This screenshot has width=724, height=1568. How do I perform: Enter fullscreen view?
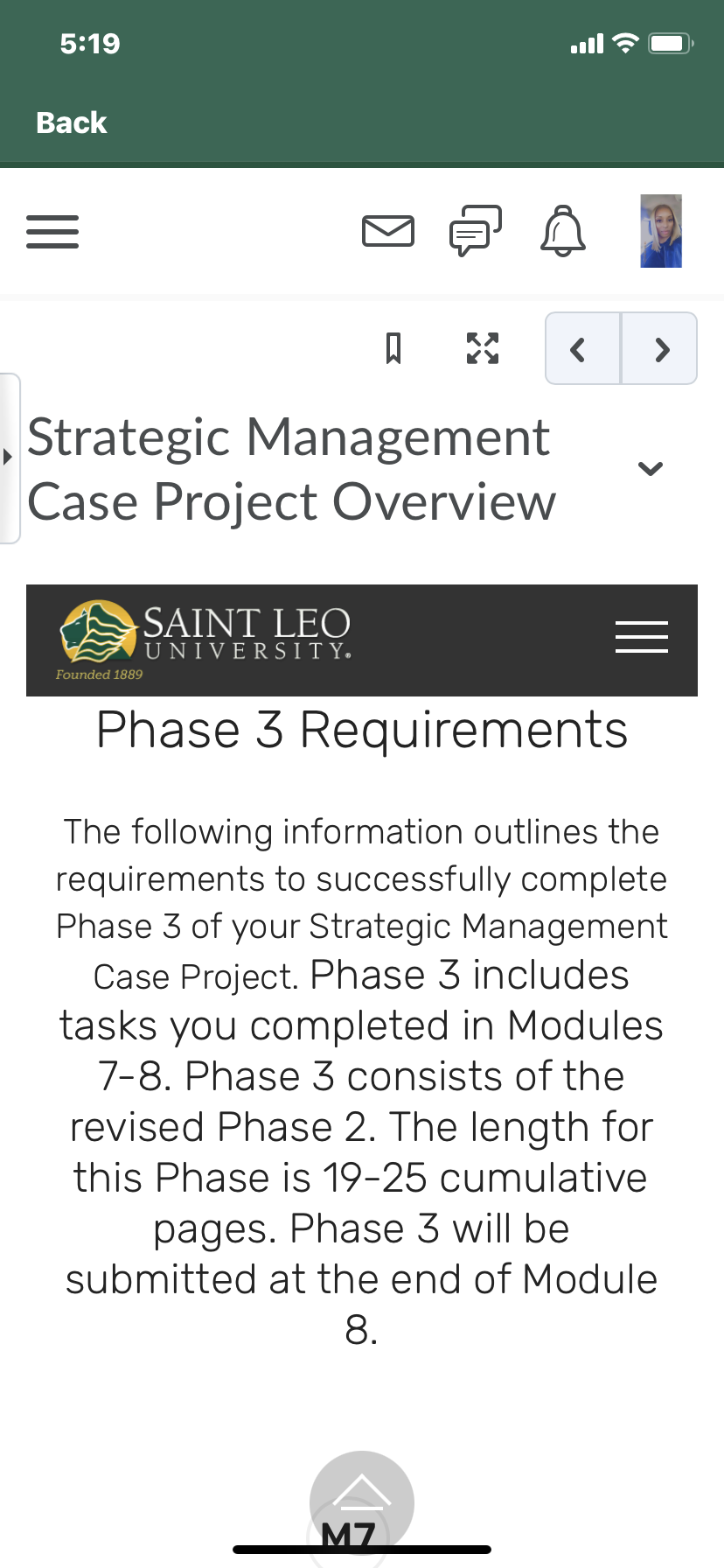[483, 348]
